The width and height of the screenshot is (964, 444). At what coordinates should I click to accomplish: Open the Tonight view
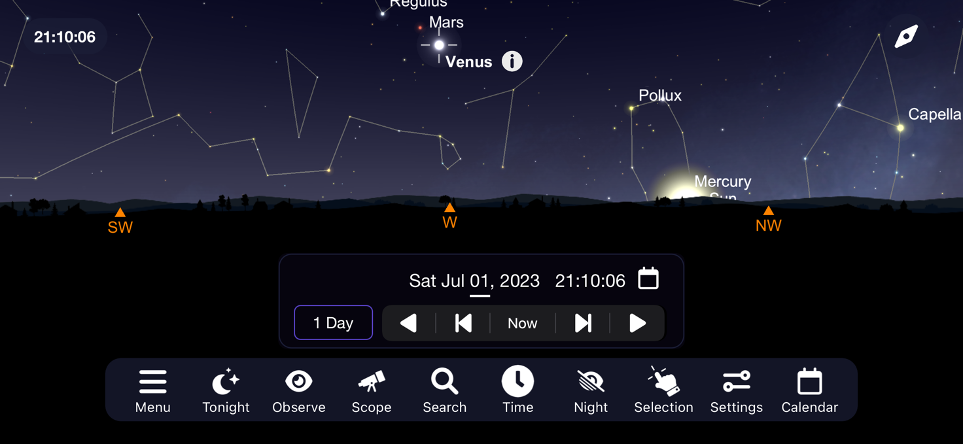click(226, 390)
